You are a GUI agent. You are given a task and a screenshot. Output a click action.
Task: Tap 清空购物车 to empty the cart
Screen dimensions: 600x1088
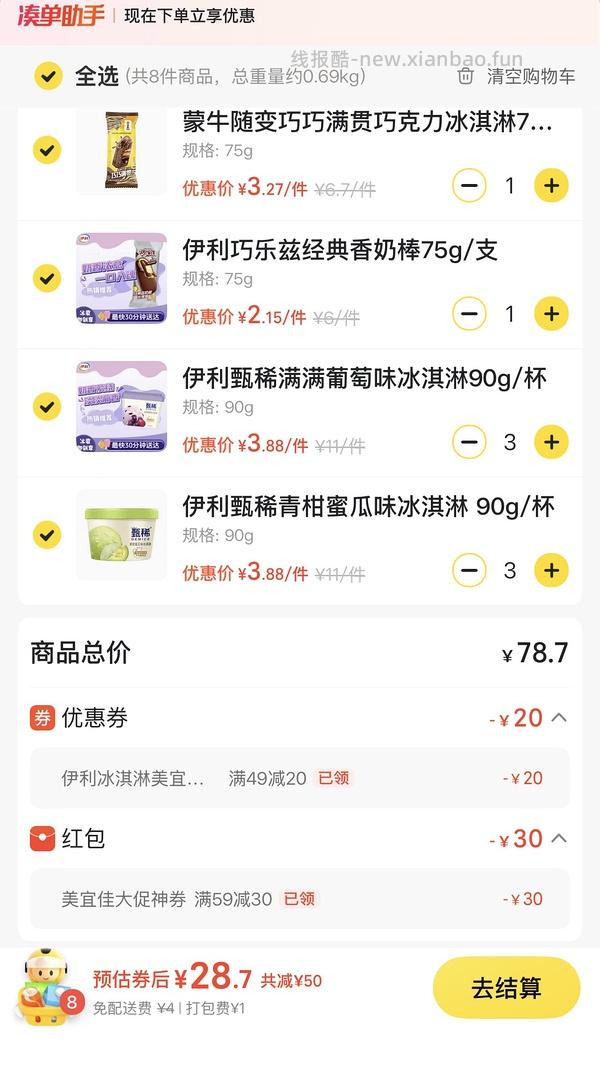coord(517,76)
